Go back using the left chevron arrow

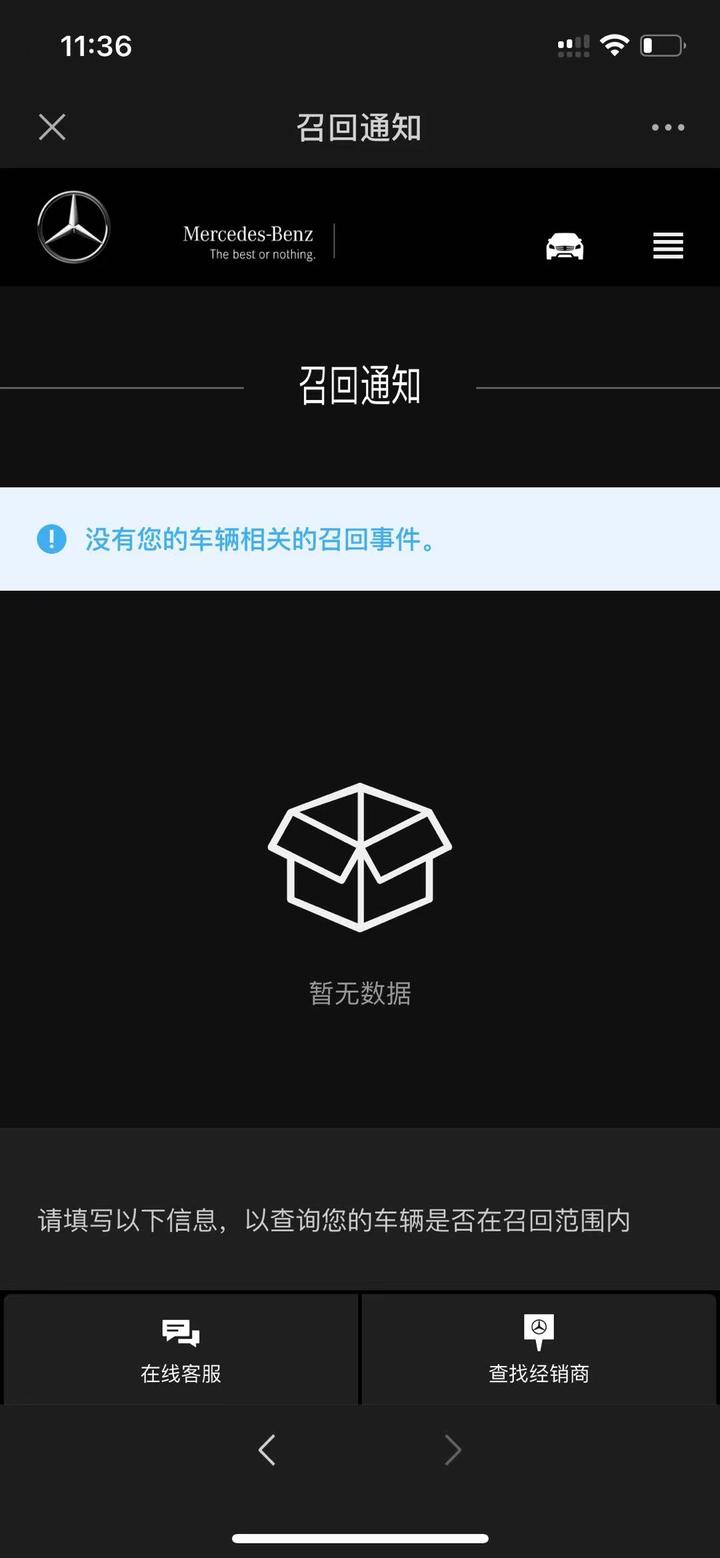click(x=267, y=1449)
